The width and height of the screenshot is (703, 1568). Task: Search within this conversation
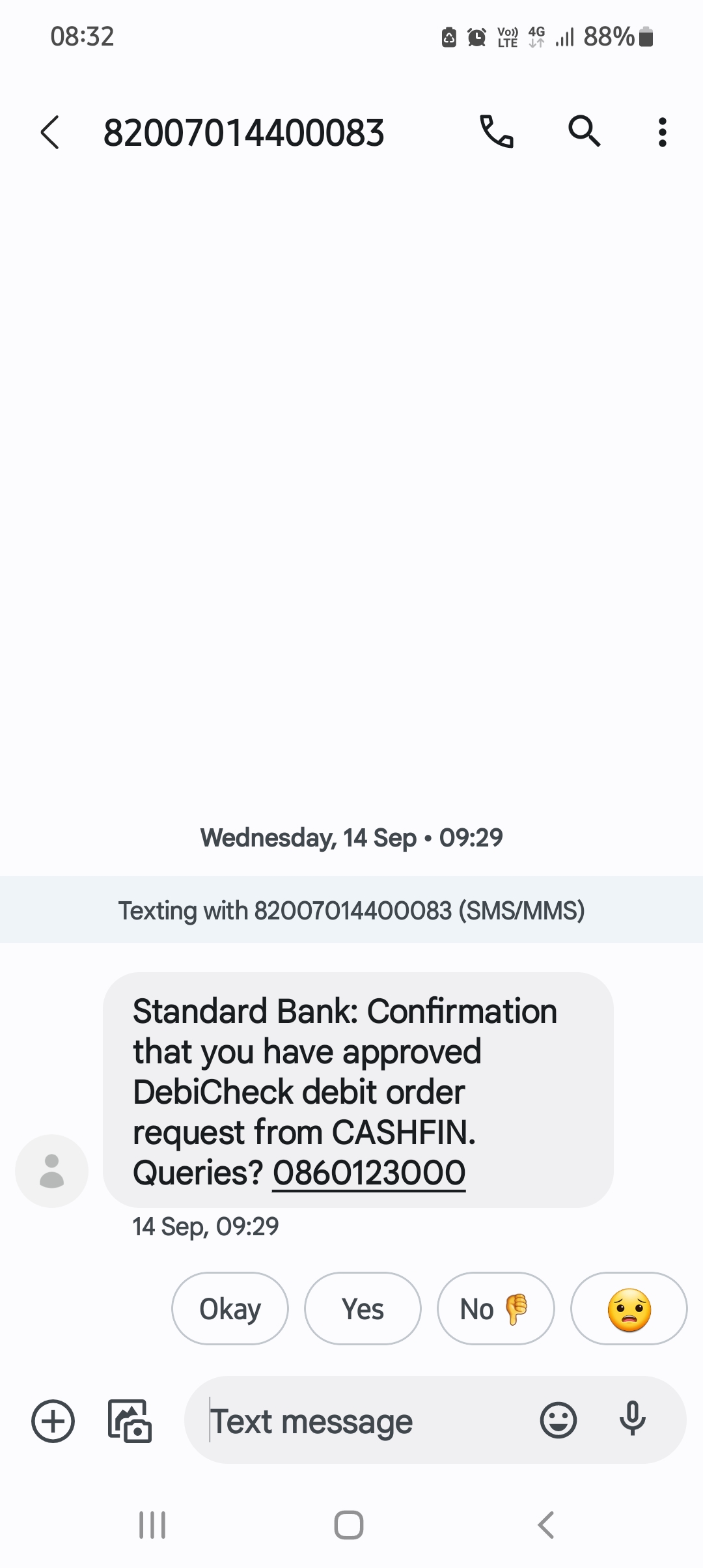[x=584, y=132]
